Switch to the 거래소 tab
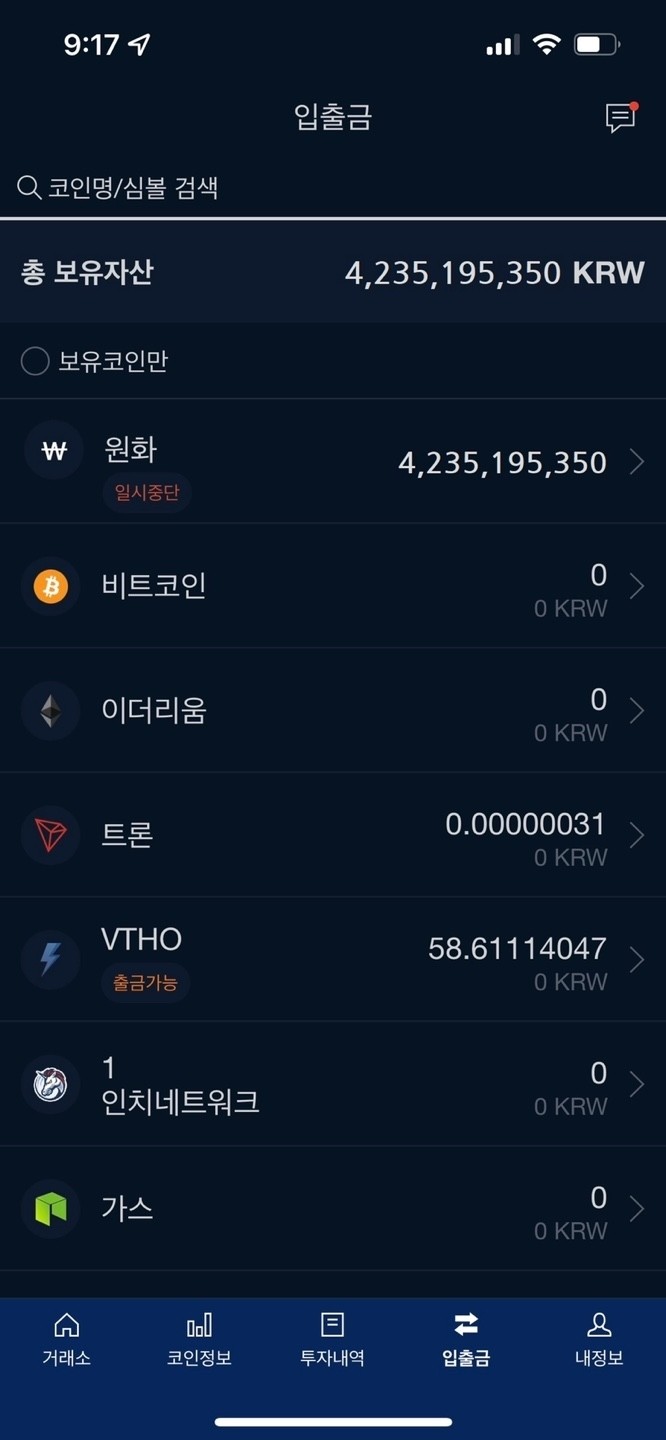Viewport: 666px width, 1440px height. tap(67, 1339)
